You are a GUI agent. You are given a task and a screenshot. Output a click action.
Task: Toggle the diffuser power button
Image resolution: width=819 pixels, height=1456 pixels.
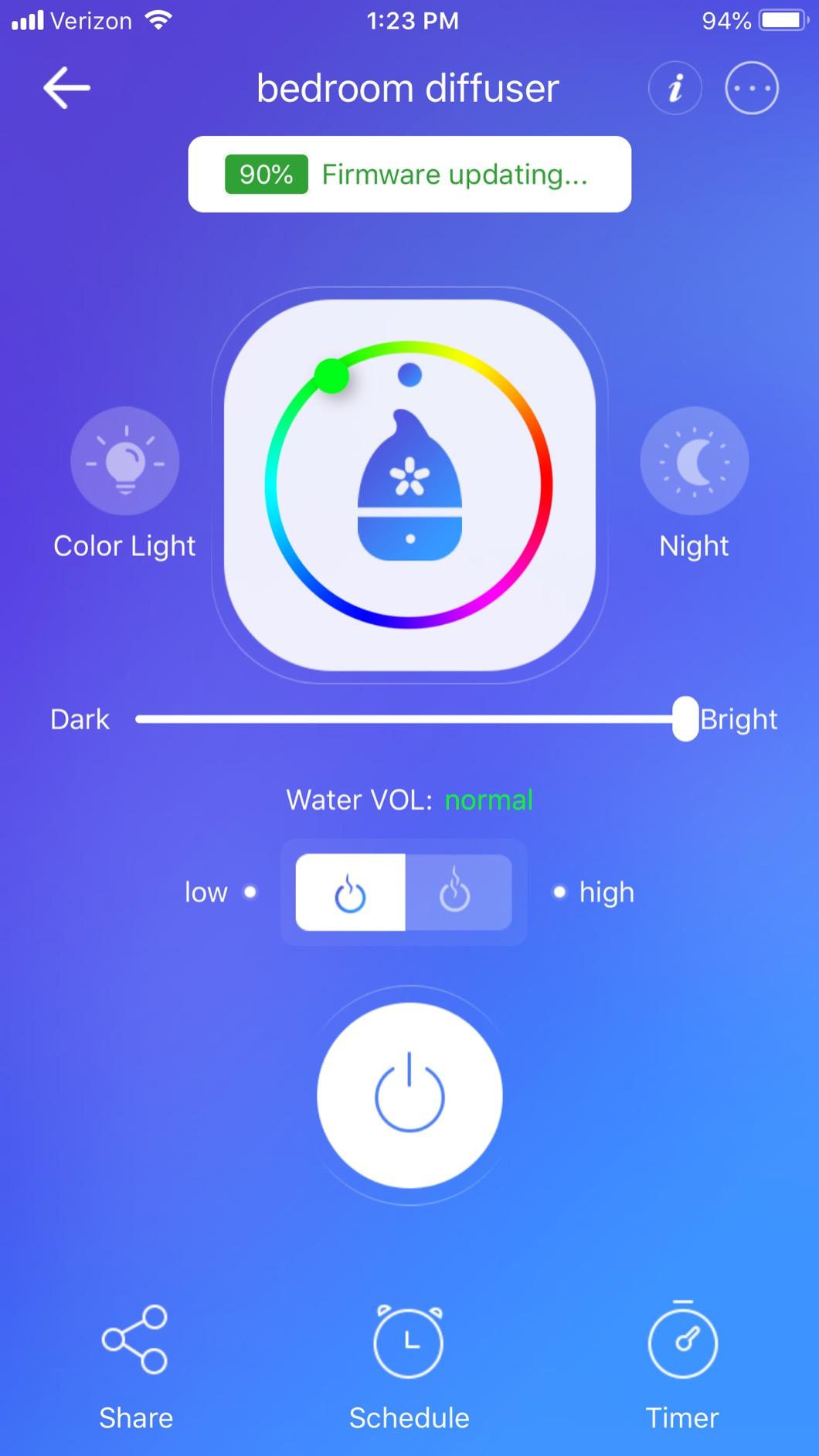(409, 1095)
